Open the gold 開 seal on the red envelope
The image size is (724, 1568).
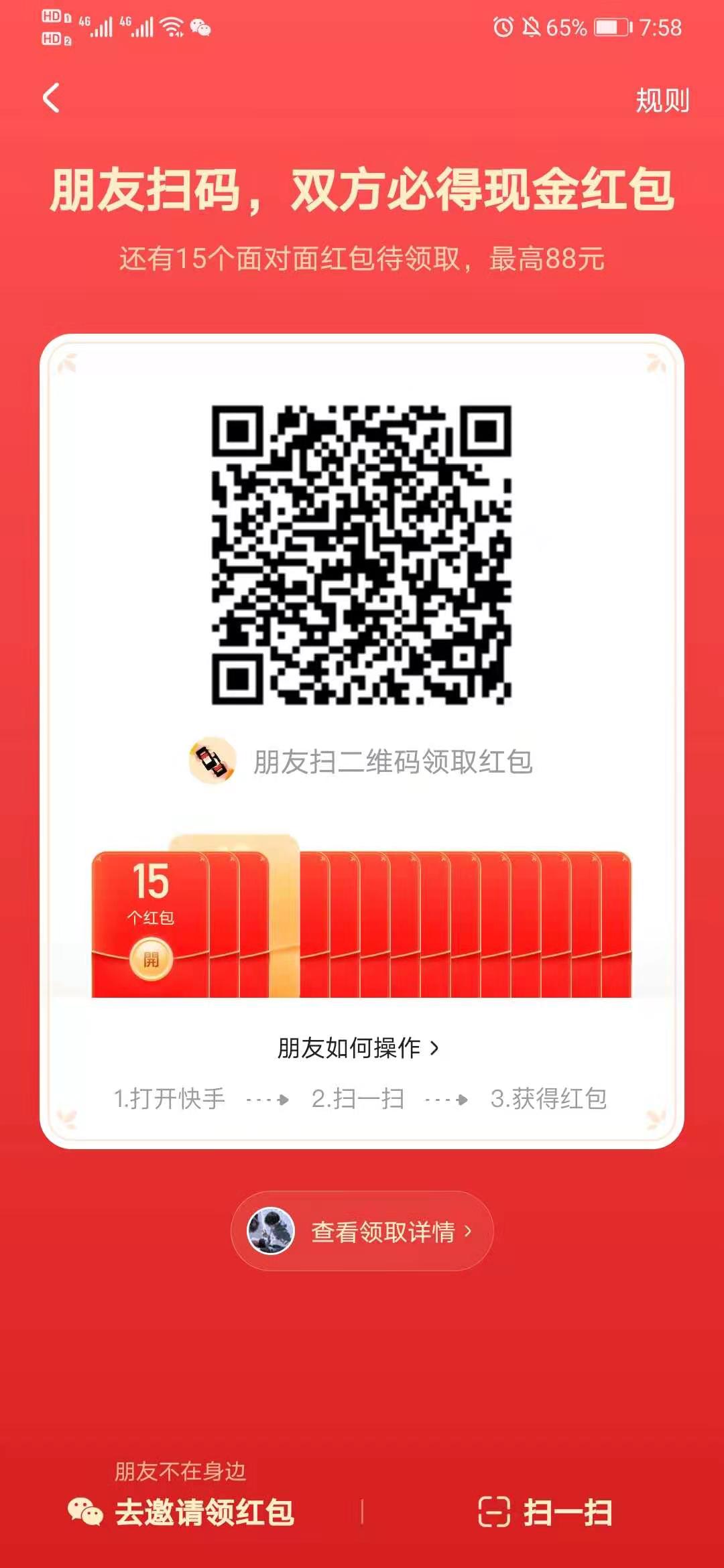pyautogui.click(x=151, y=961)
